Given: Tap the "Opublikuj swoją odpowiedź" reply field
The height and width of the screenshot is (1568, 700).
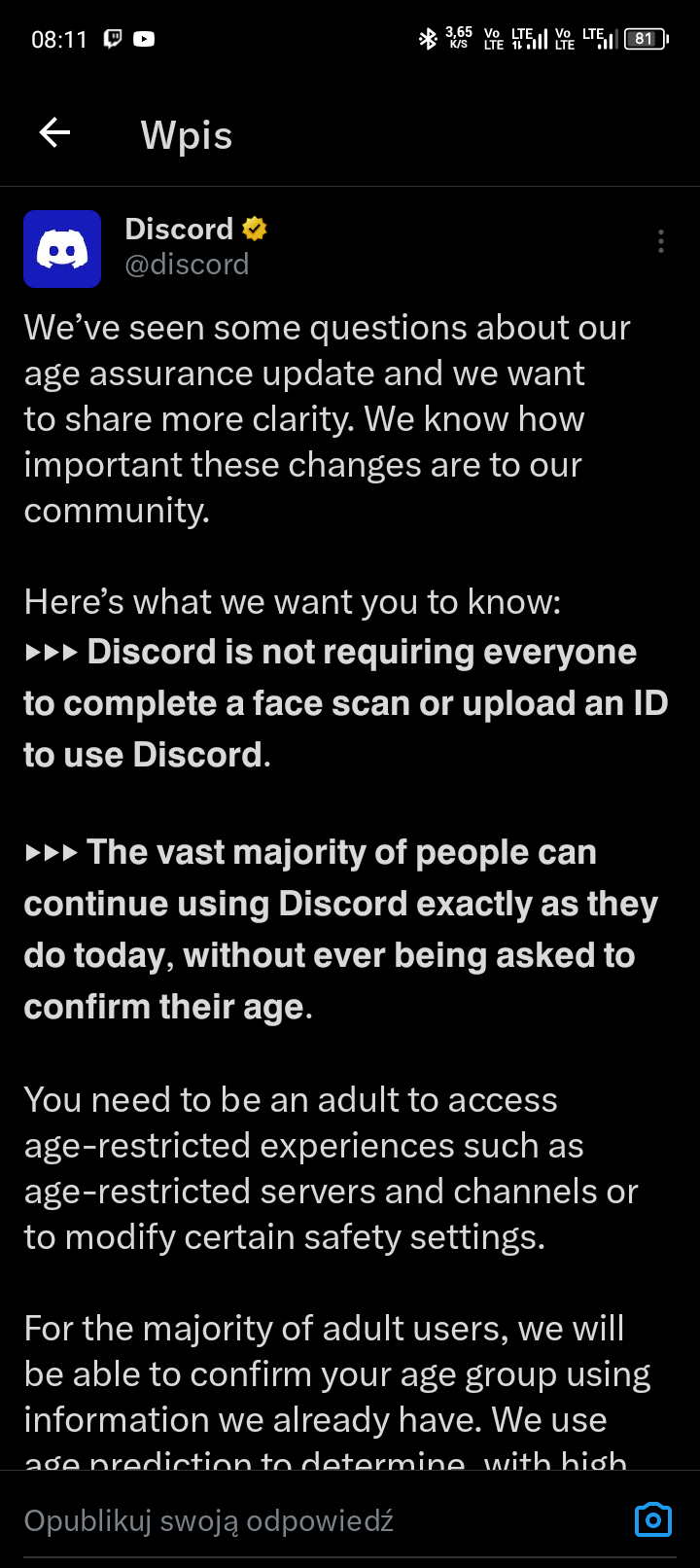Looking at the screenshot, I should (x=292, y=1521).
